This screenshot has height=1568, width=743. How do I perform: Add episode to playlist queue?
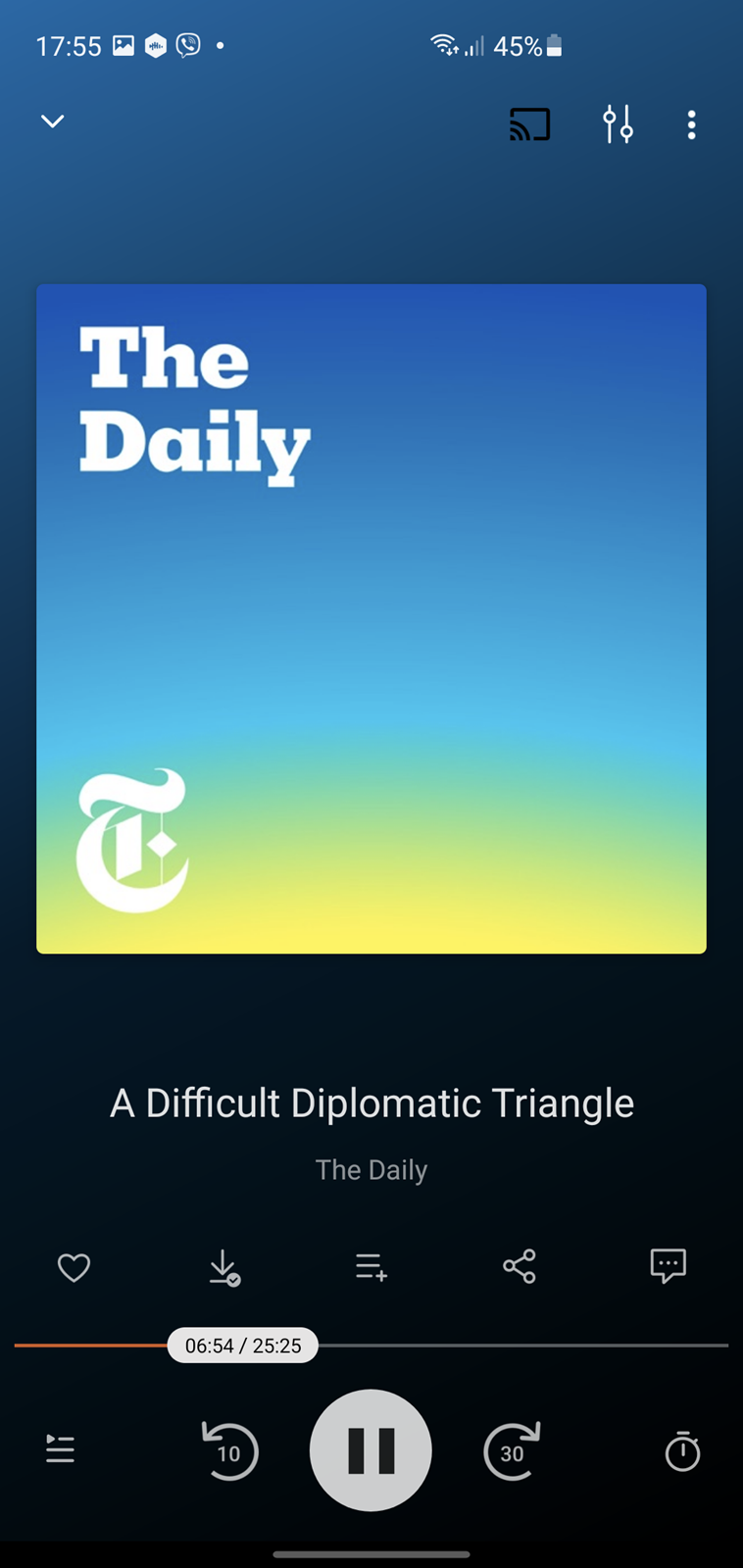coord(371,1267)
